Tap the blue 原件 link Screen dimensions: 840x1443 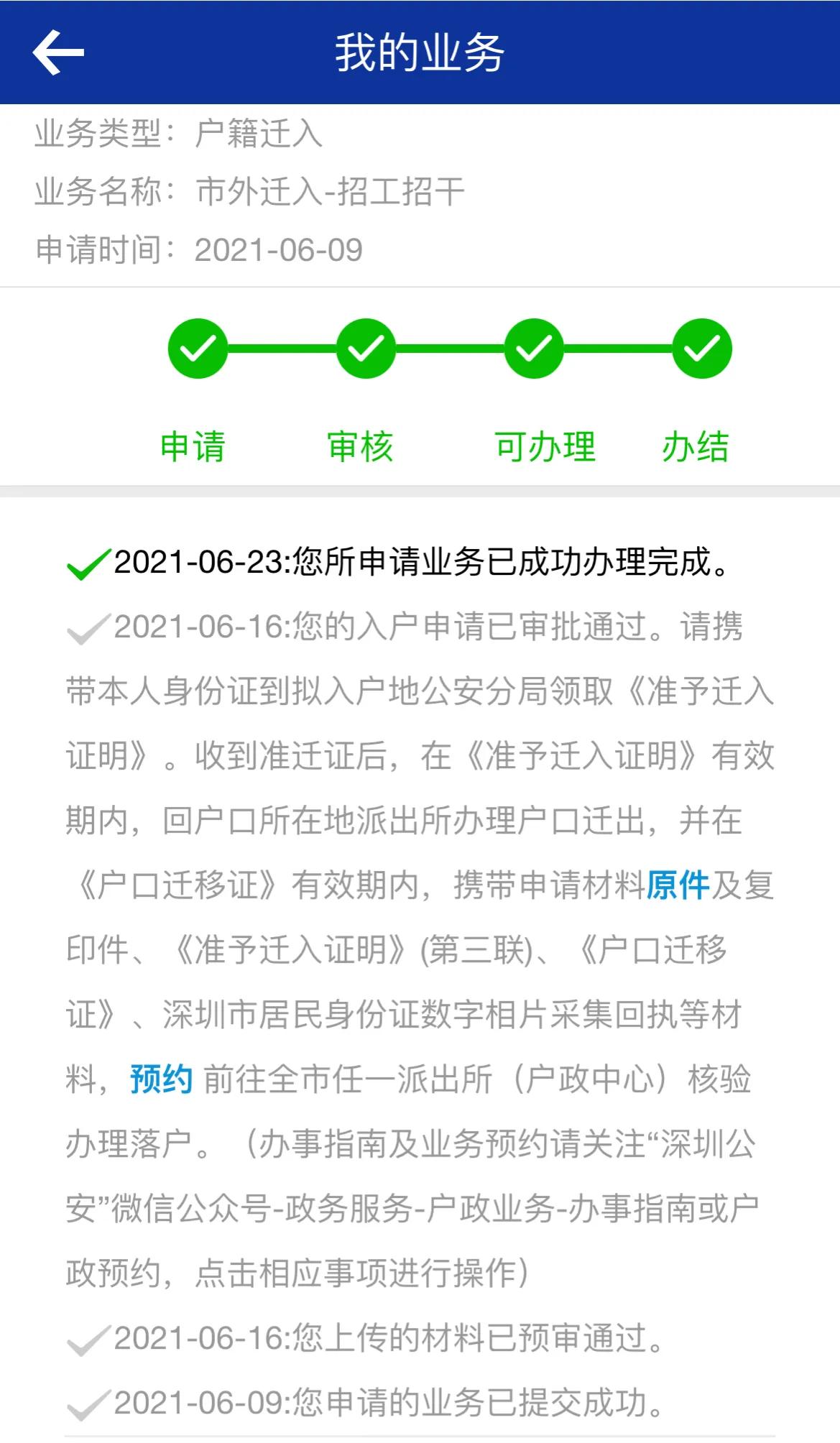click(678, 885)
